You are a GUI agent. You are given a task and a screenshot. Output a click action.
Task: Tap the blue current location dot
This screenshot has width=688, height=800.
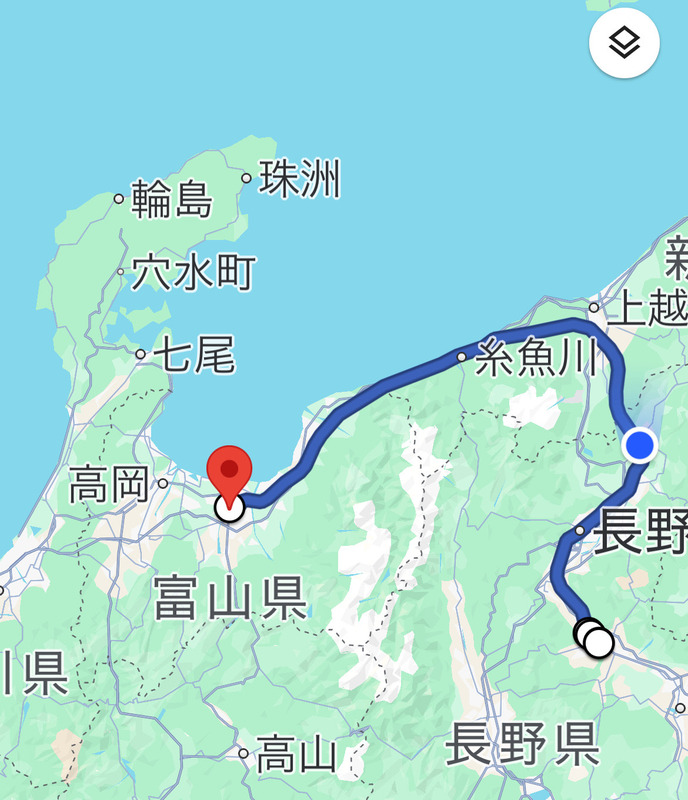coord(639,444)
